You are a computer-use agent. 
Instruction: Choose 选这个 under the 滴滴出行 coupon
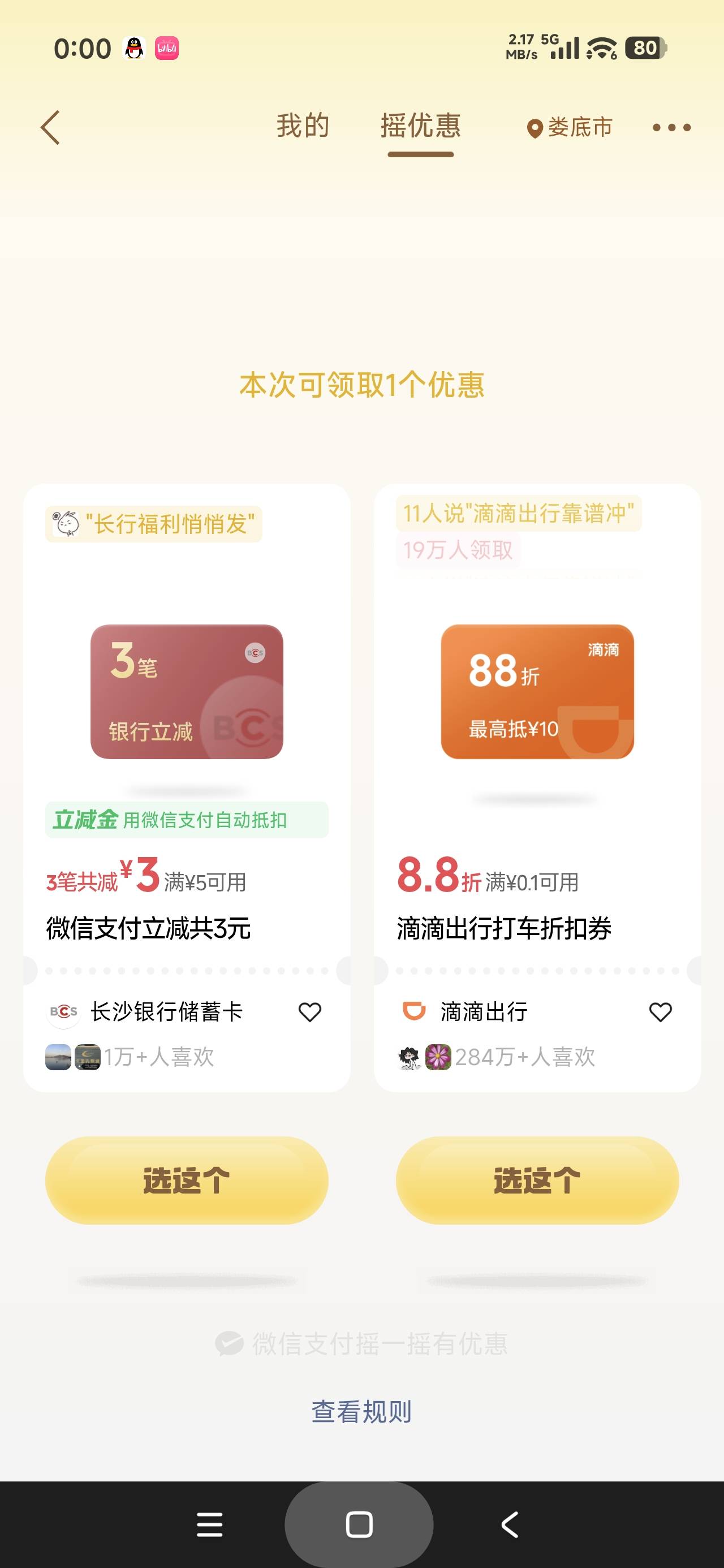click(538, 1181)
